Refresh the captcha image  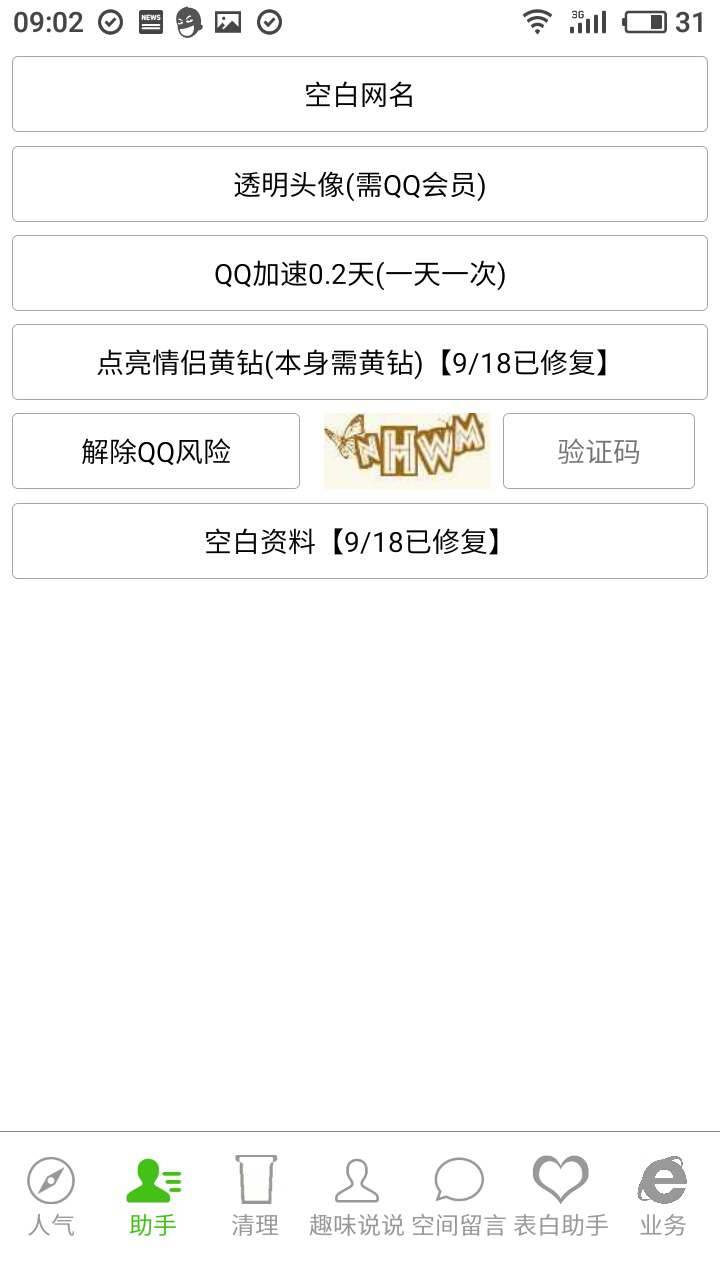(x=407, y=451)
